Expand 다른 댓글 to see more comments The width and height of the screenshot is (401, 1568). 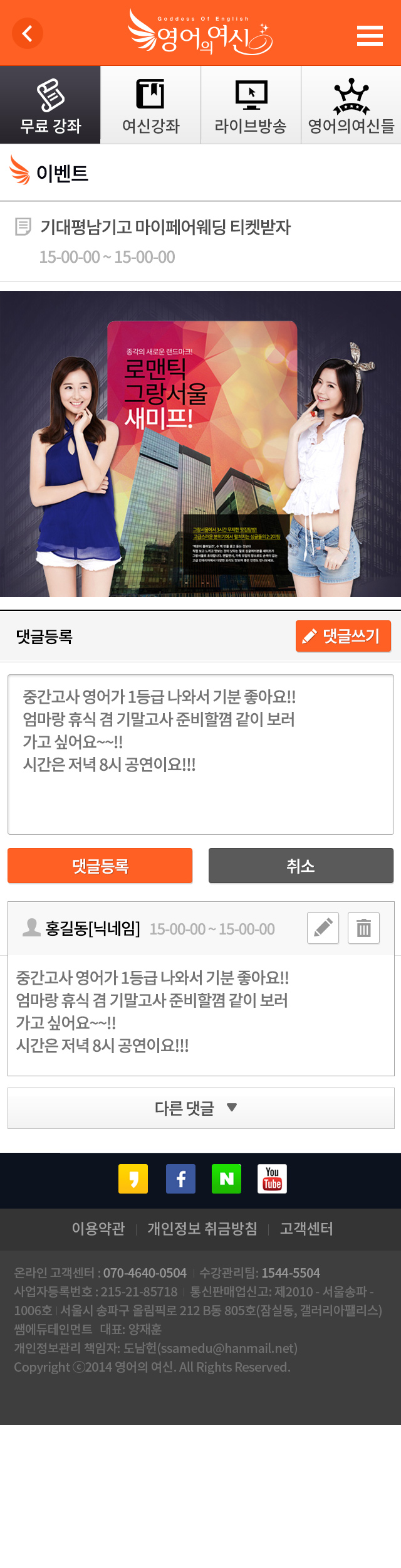pyautogui.click(x=200, y=1108)
